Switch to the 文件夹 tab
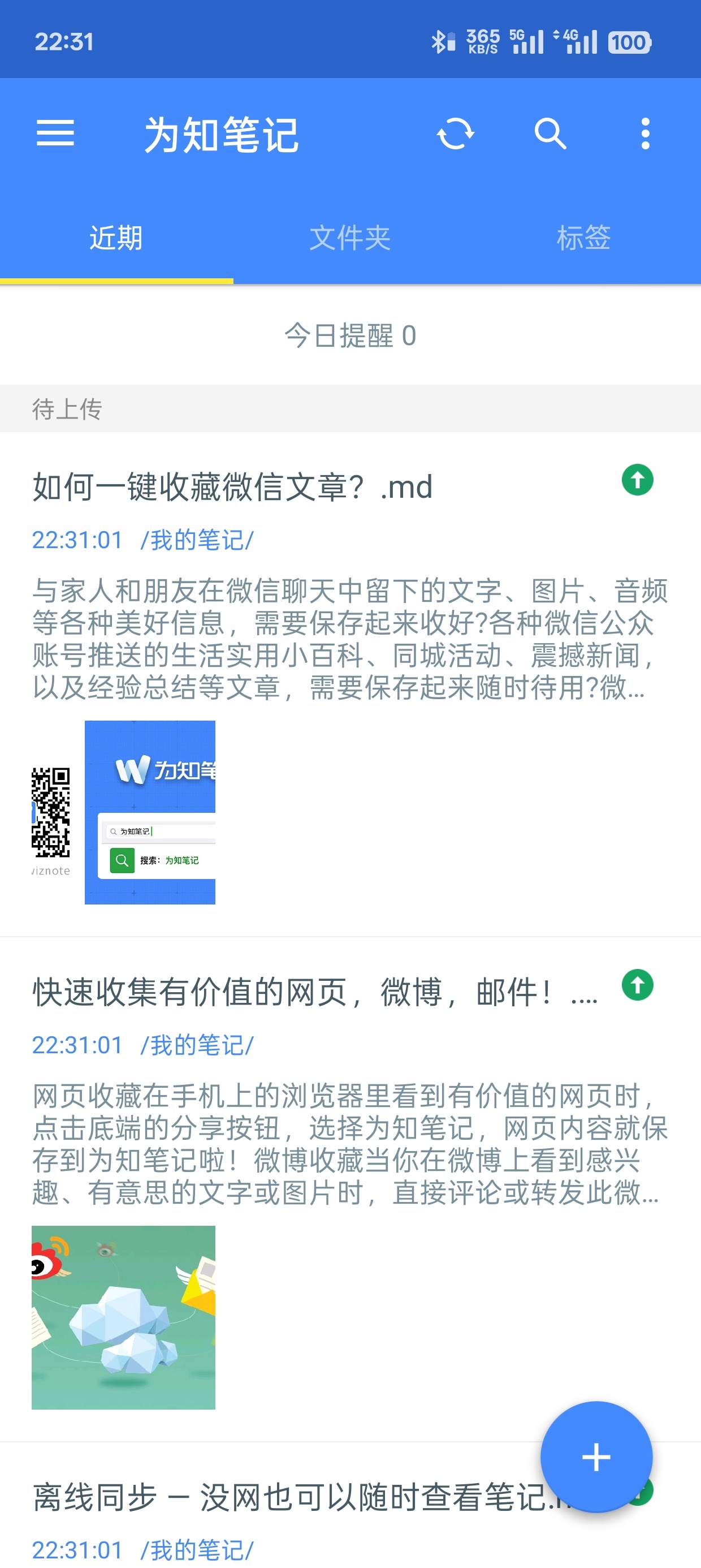701x1568 pixels. coord(350,239)
